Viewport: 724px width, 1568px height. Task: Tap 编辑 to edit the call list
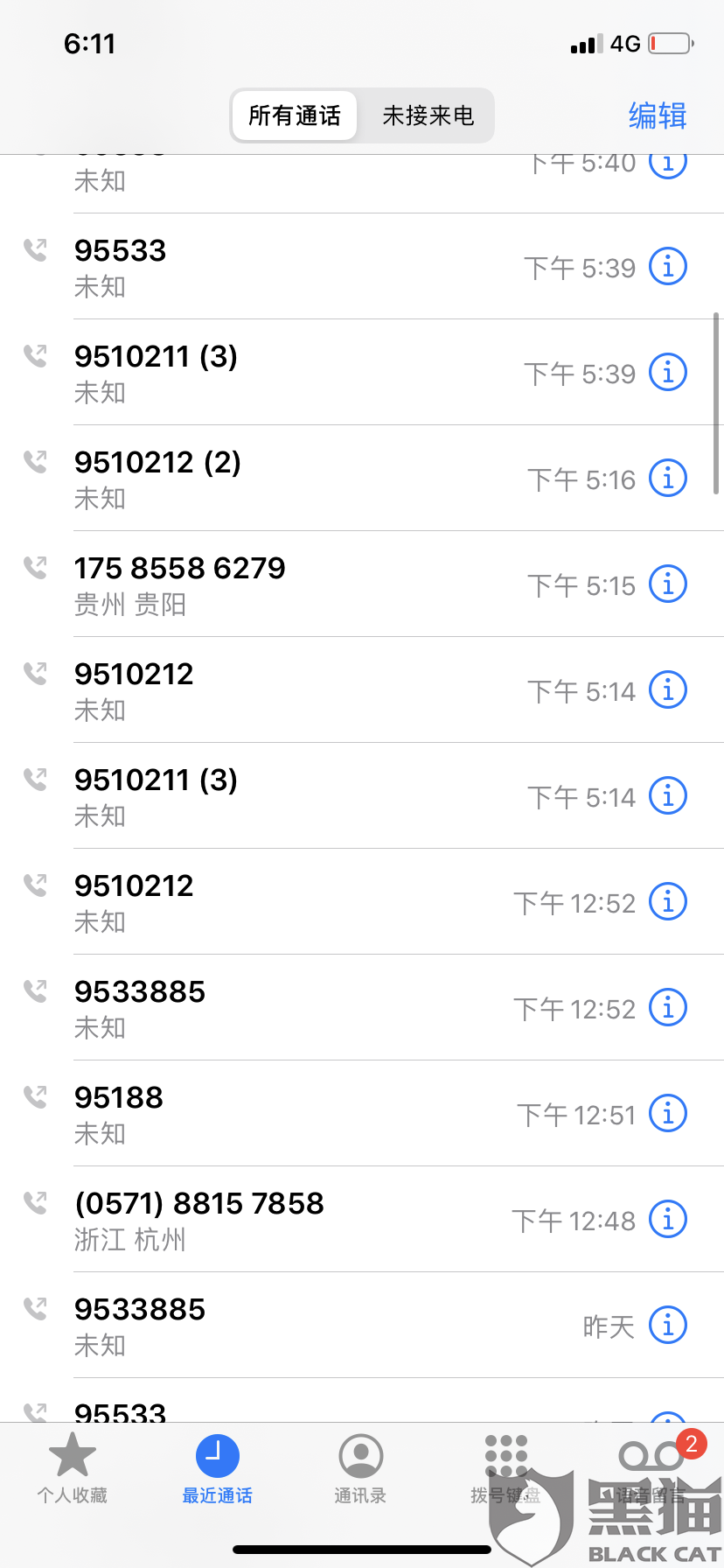(658, 115)
